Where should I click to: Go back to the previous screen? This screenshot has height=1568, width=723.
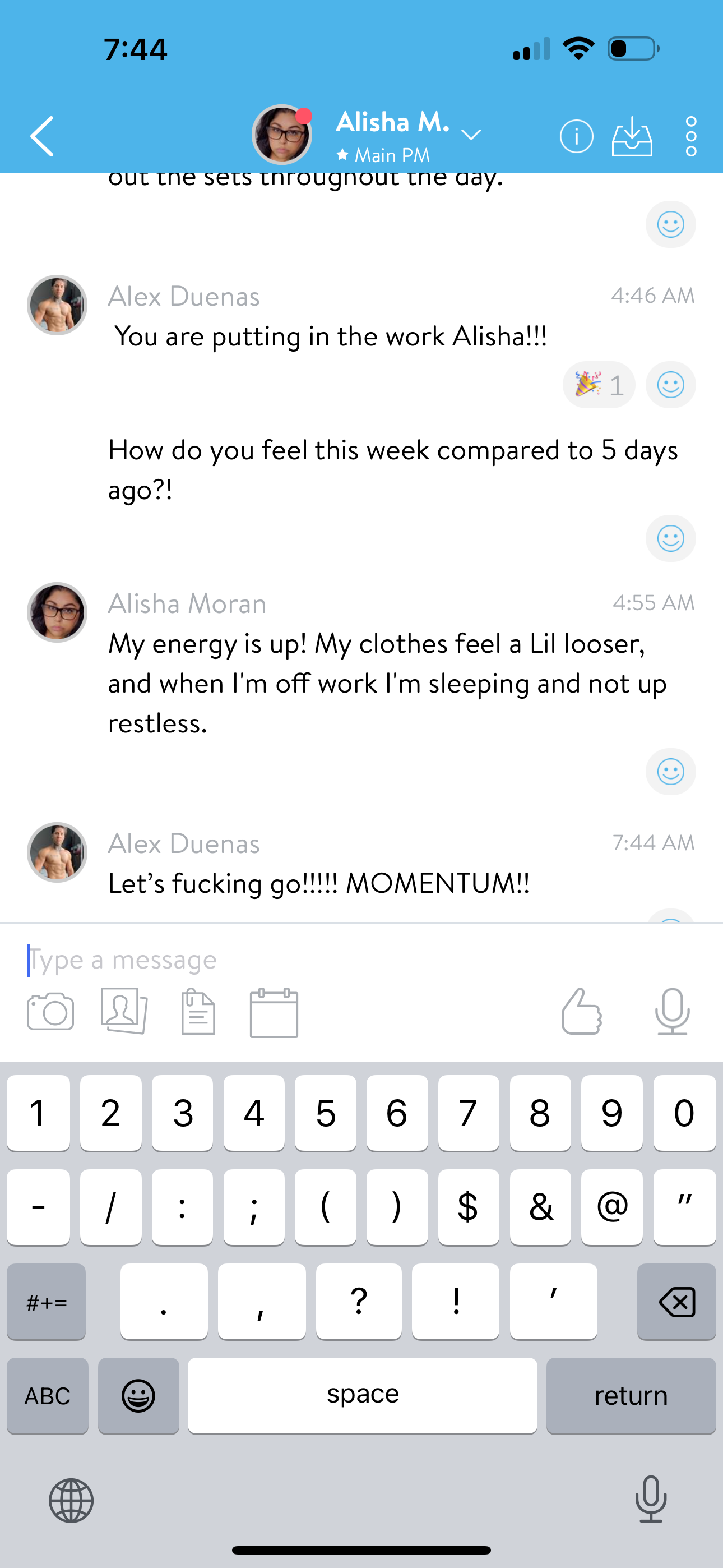coord(42,136)
